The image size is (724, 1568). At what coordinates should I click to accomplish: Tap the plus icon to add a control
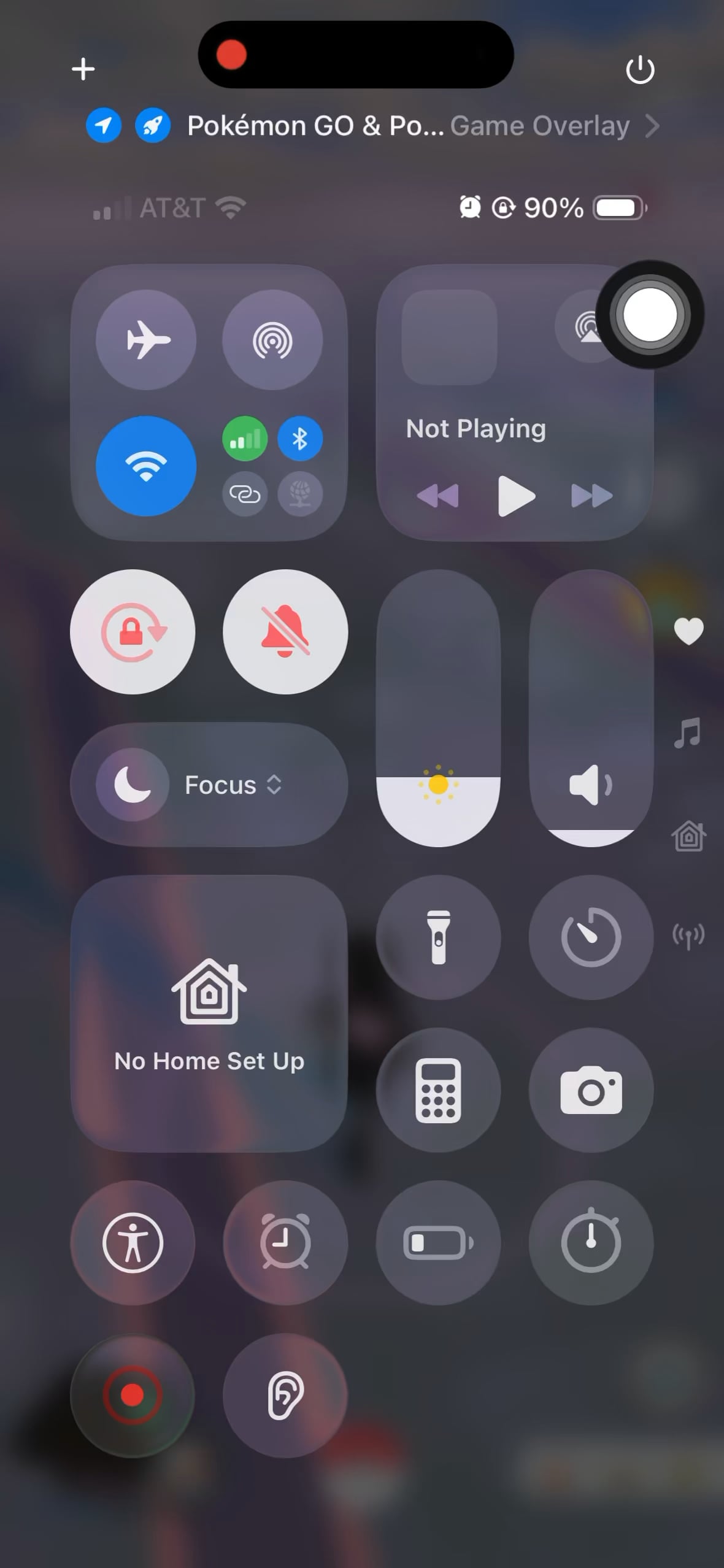(x=83, y=69)
